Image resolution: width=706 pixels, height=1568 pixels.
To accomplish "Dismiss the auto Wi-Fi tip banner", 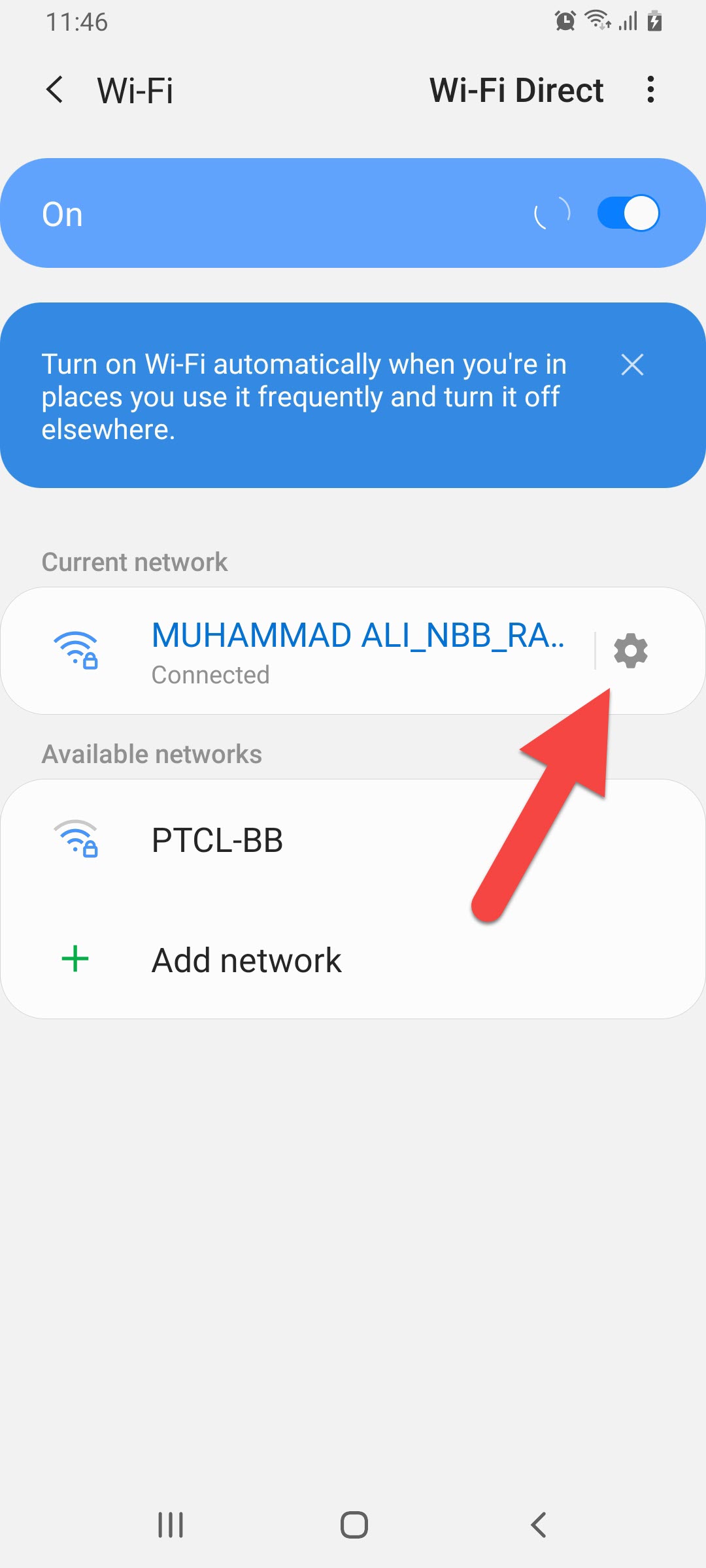I will pyautogui.click(x=632, y=365).
